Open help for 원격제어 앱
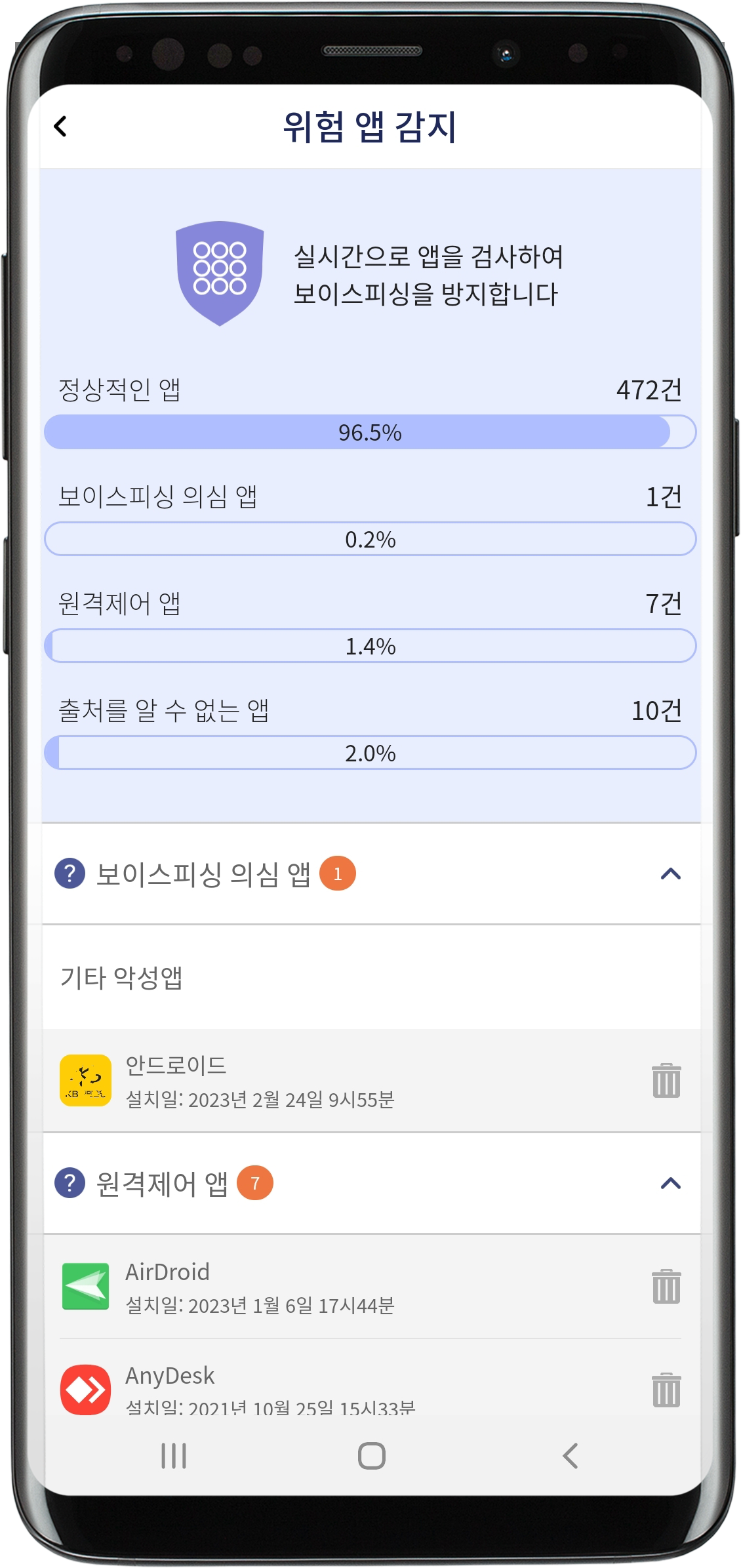741x1568 pixels. 70,1183
